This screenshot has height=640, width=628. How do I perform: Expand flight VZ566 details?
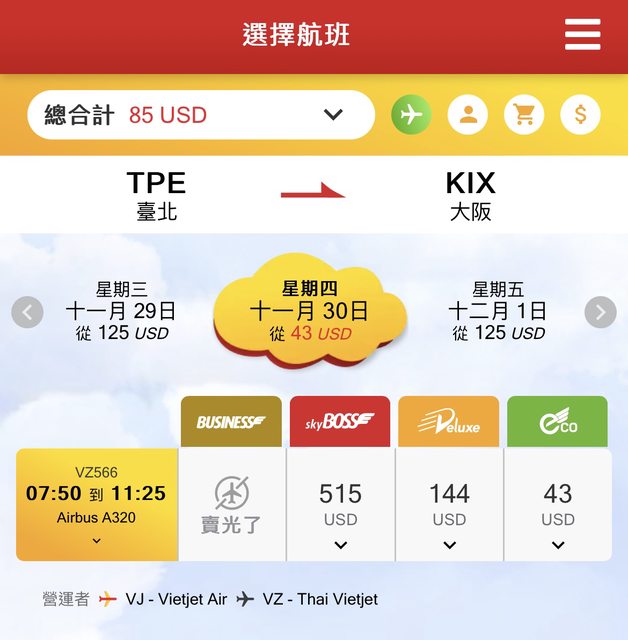(96, 540)
